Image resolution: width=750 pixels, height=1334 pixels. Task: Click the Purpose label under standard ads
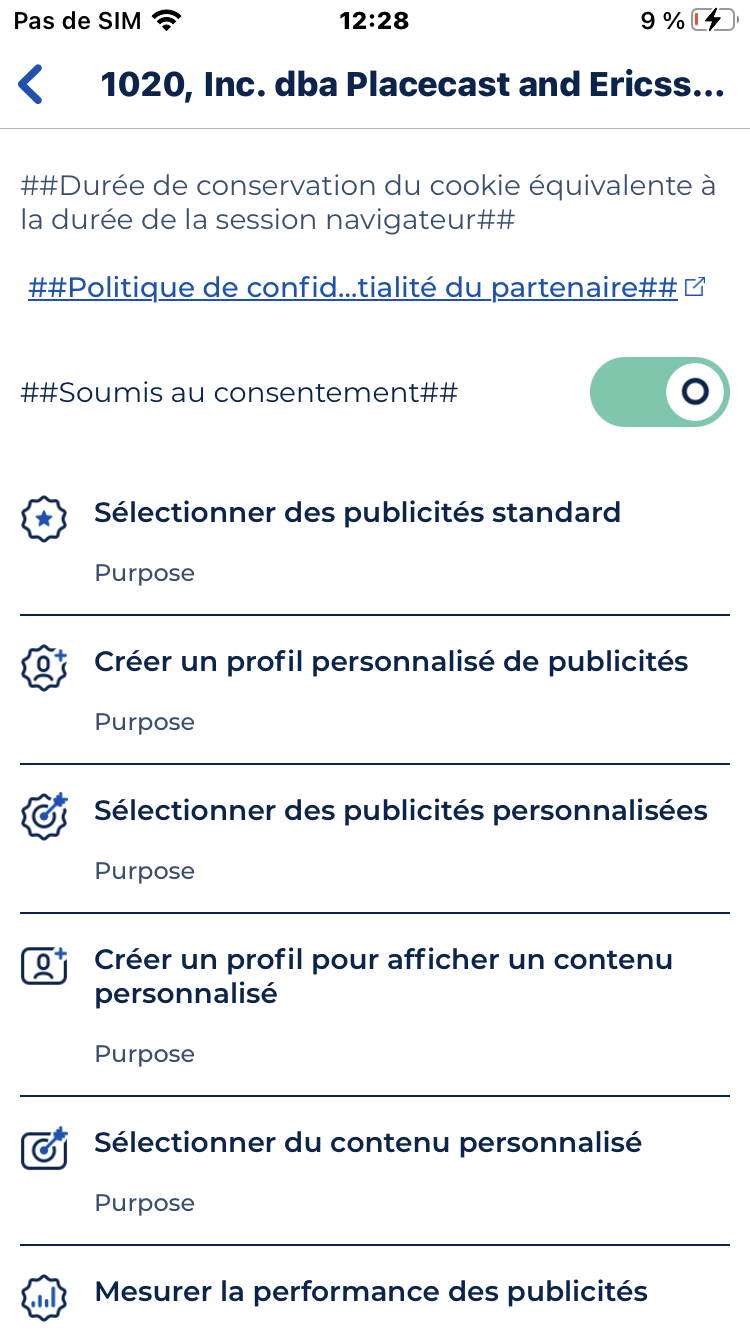(144, 572)
